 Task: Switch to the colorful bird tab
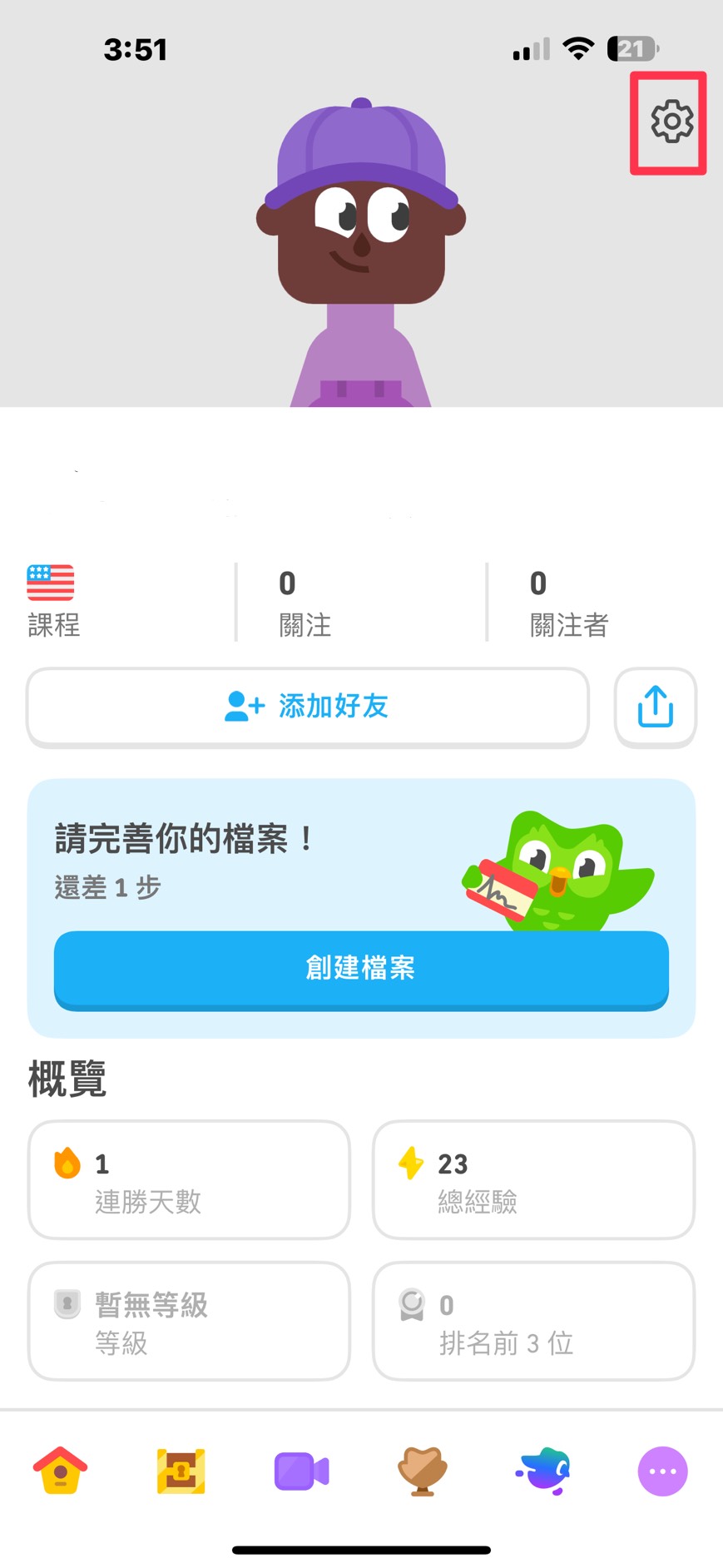point(542,1471)
